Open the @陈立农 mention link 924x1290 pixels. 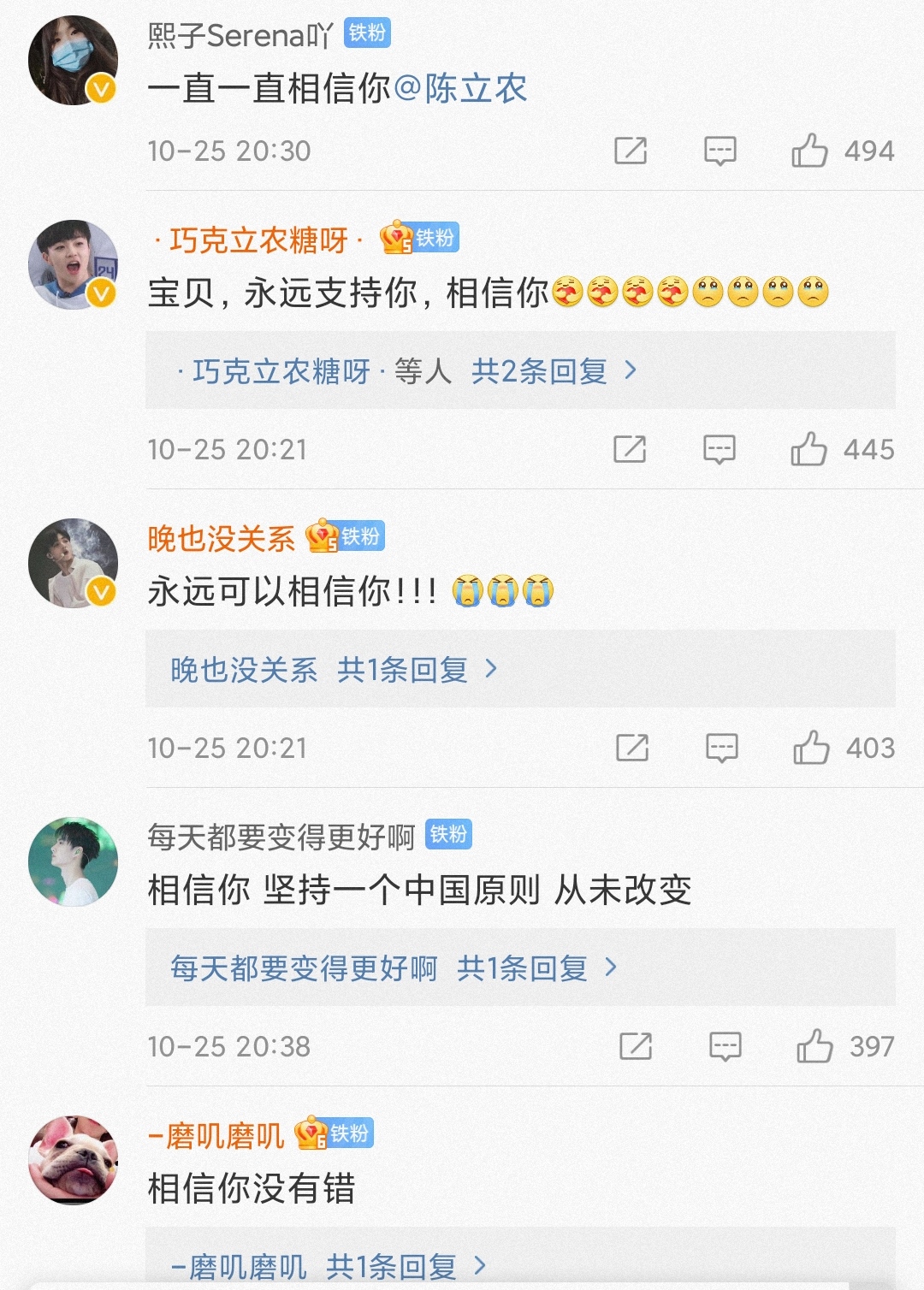point(460,89)
